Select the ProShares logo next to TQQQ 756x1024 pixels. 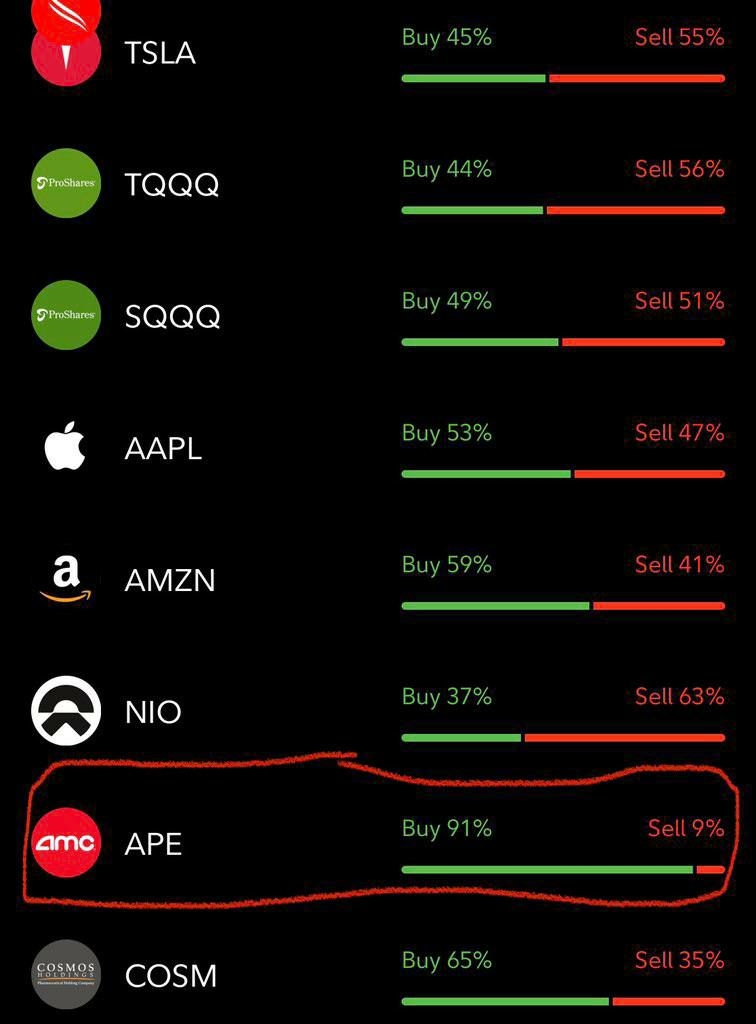(65, 184)
